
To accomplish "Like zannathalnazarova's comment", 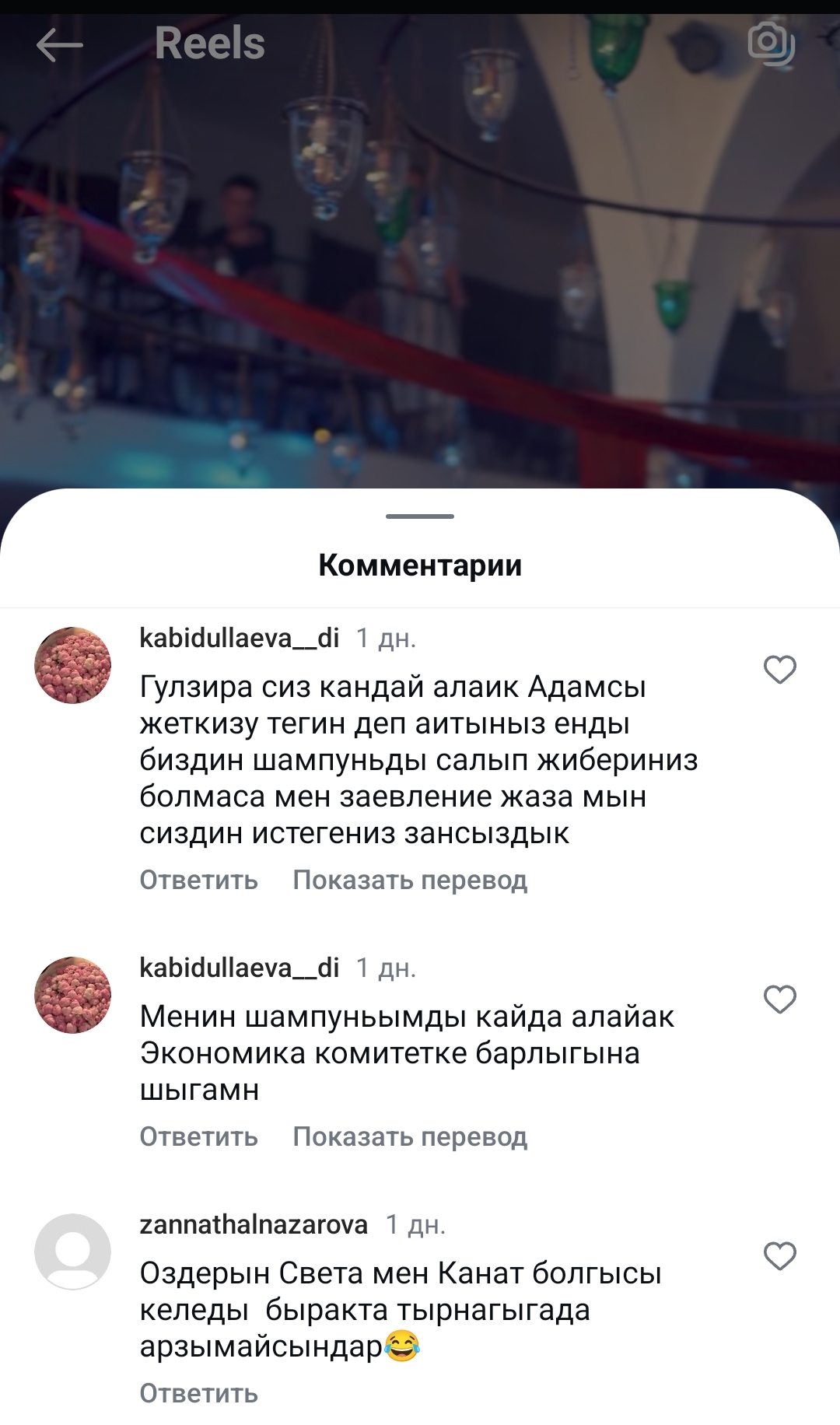I will click(779, 1256).
